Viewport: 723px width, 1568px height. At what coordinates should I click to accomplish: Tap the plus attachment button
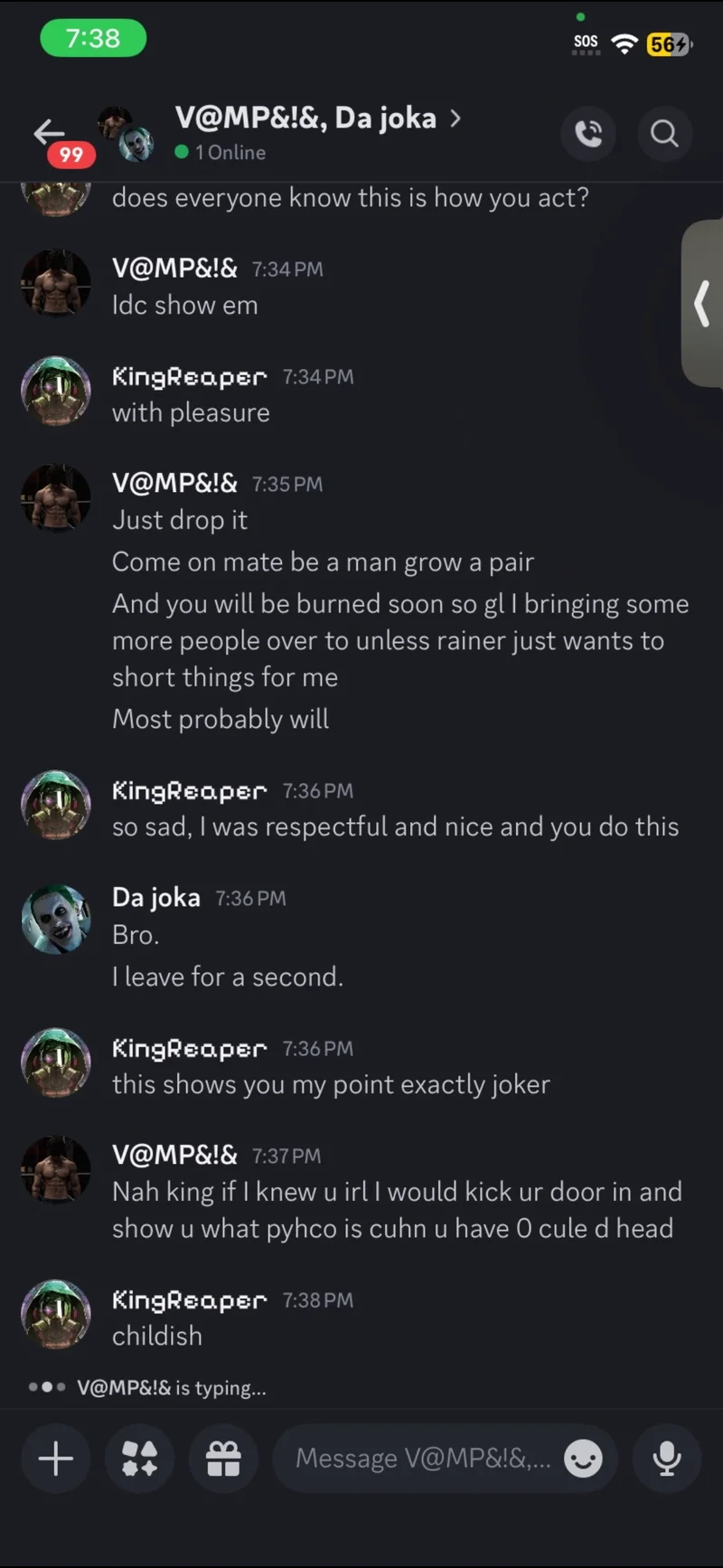pyautogui.click(x=56, y=1459)
